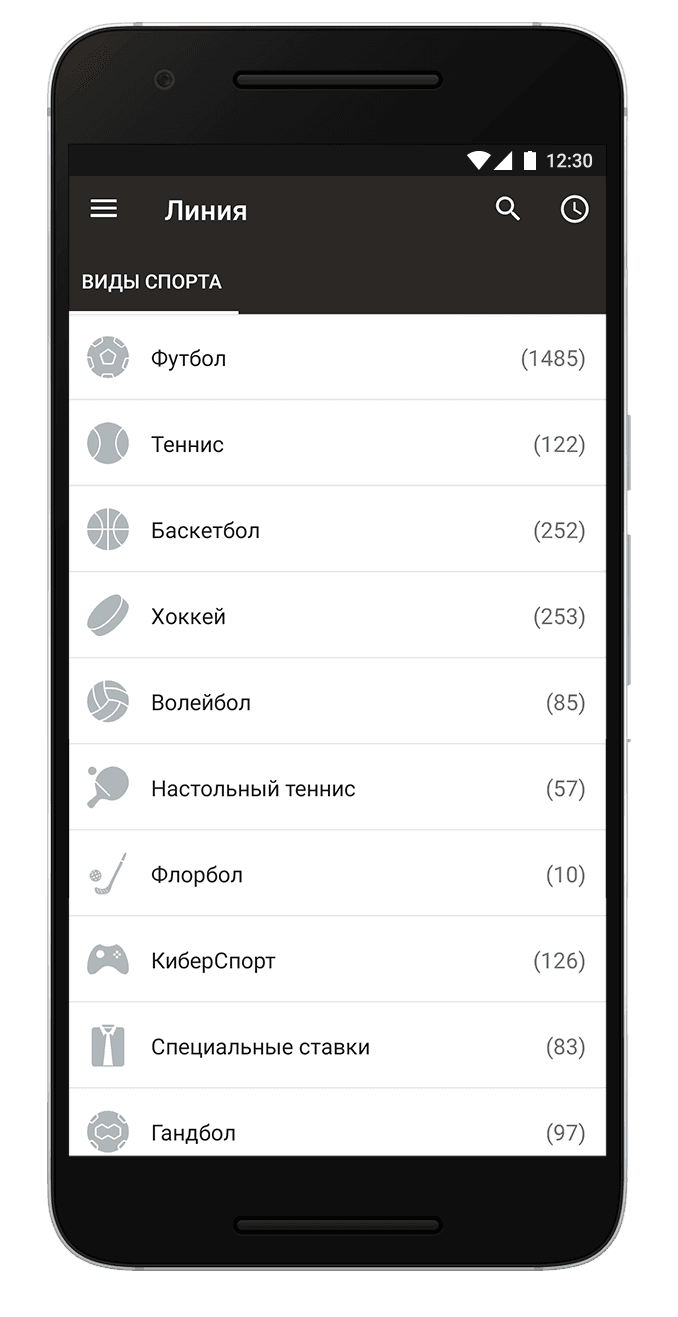Viewport: 678px width, 1317px height.
Task: Open the Хоккей row
Action: 337,616
